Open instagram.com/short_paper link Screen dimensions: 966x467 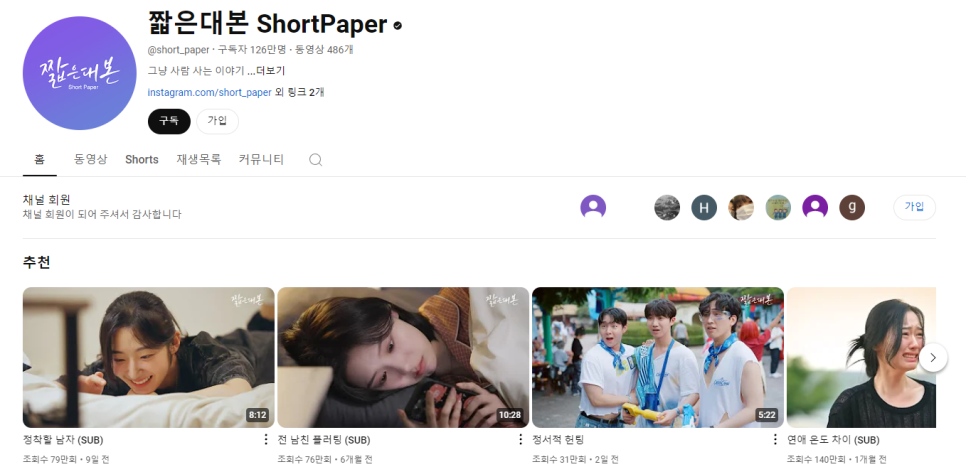click(x=209, y=92)
